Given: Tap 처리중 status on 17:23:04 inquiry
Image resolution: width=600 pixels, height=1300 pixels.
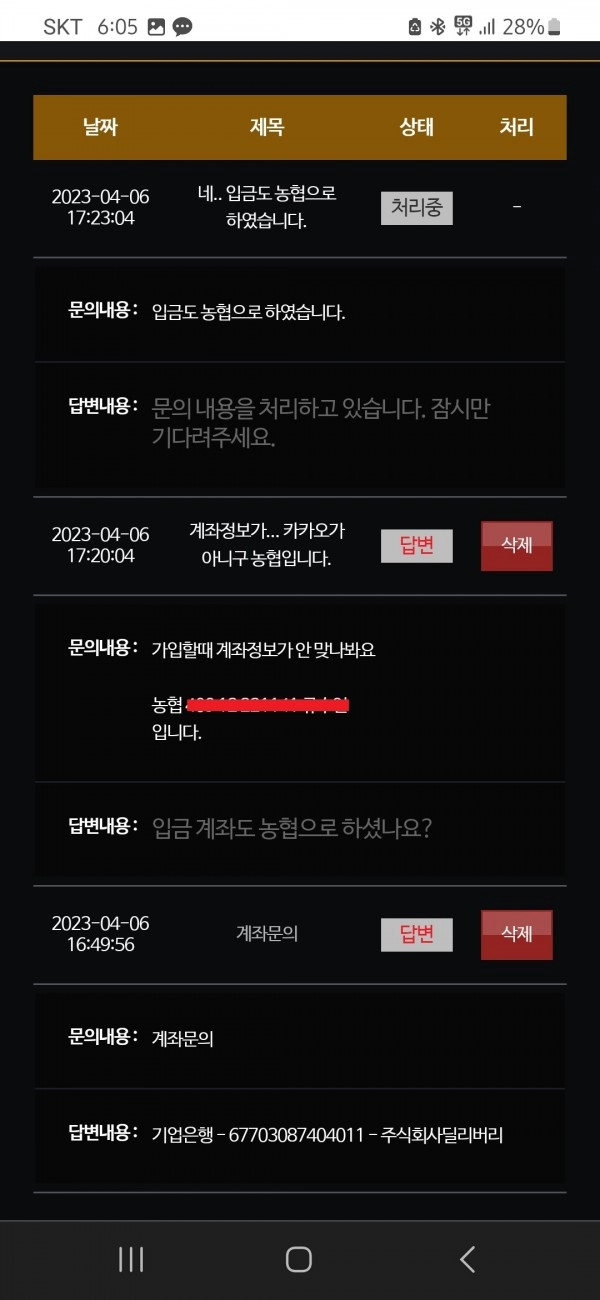Looking at the screenshot, I should pos(416,208).
